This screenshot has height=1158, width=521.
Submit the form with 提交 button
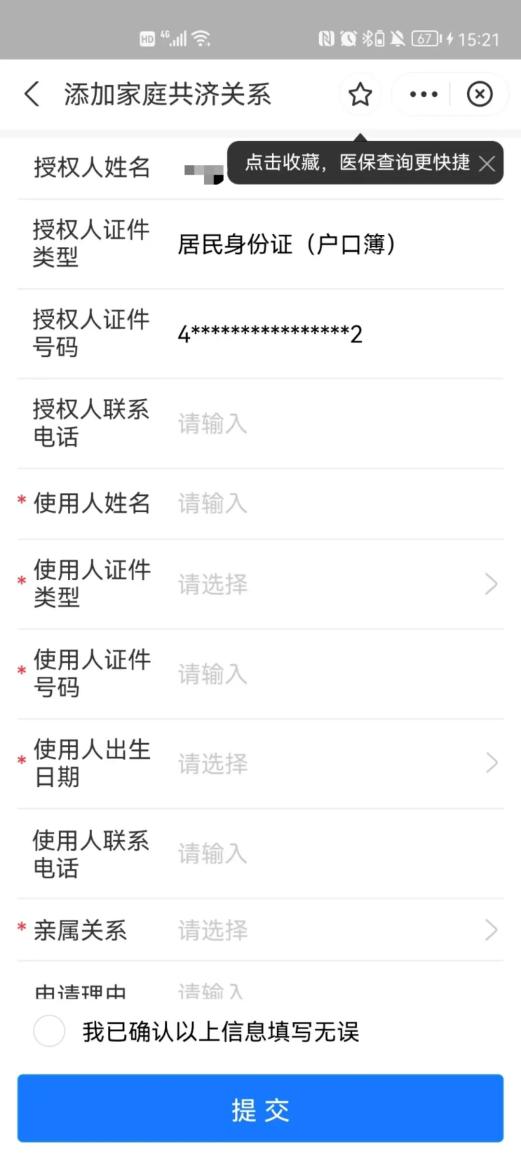tap(260, 1109)
